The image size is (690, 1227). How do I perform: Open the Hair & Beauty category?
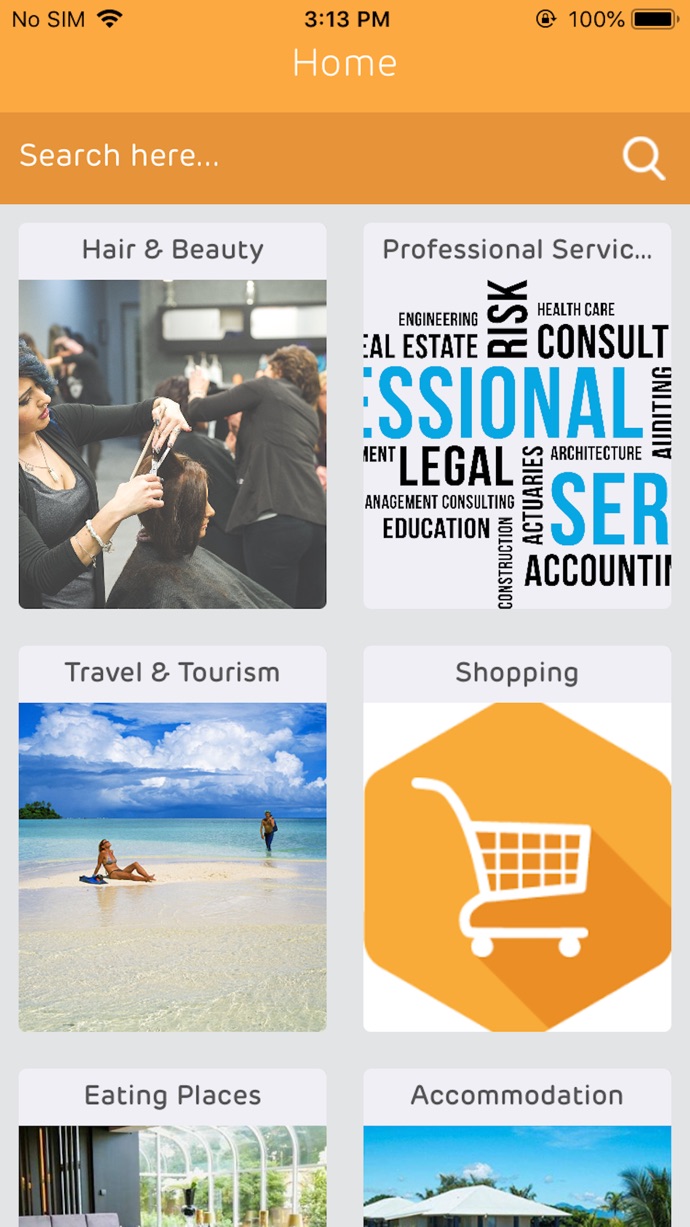(x=172, y=415)
